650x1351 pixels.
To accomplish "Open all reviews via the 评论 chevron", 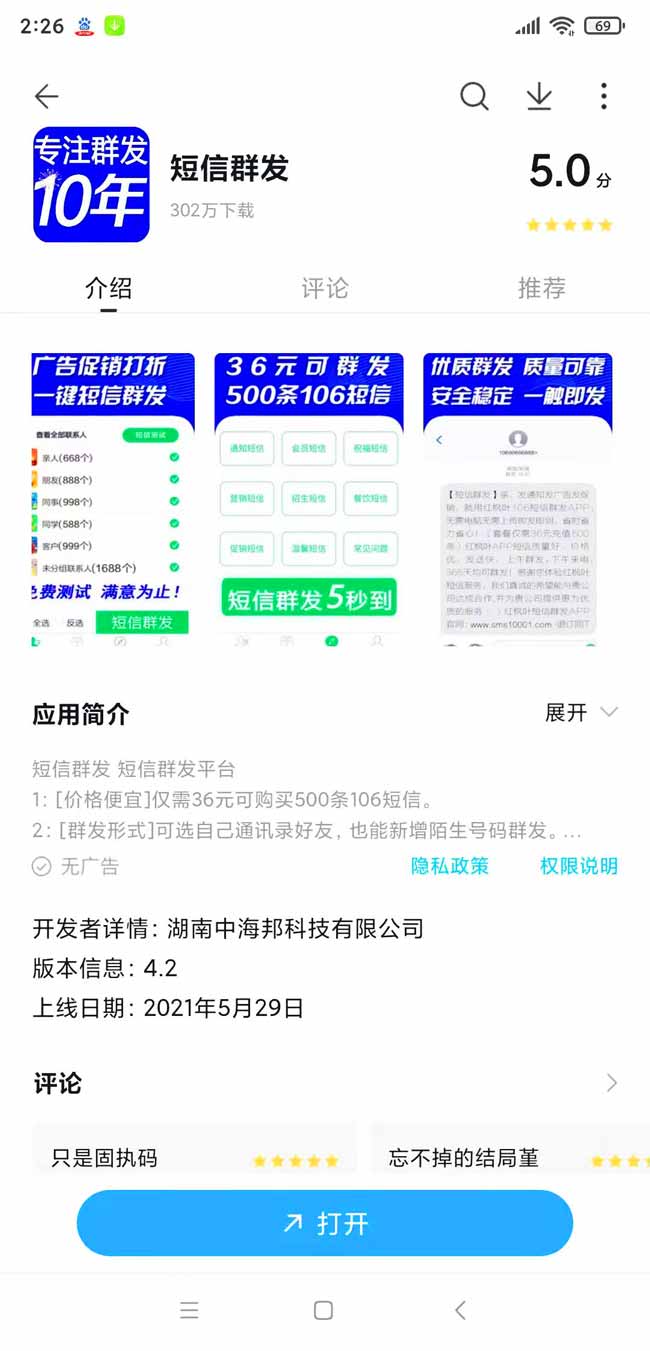I will (x=611, y=1083).
